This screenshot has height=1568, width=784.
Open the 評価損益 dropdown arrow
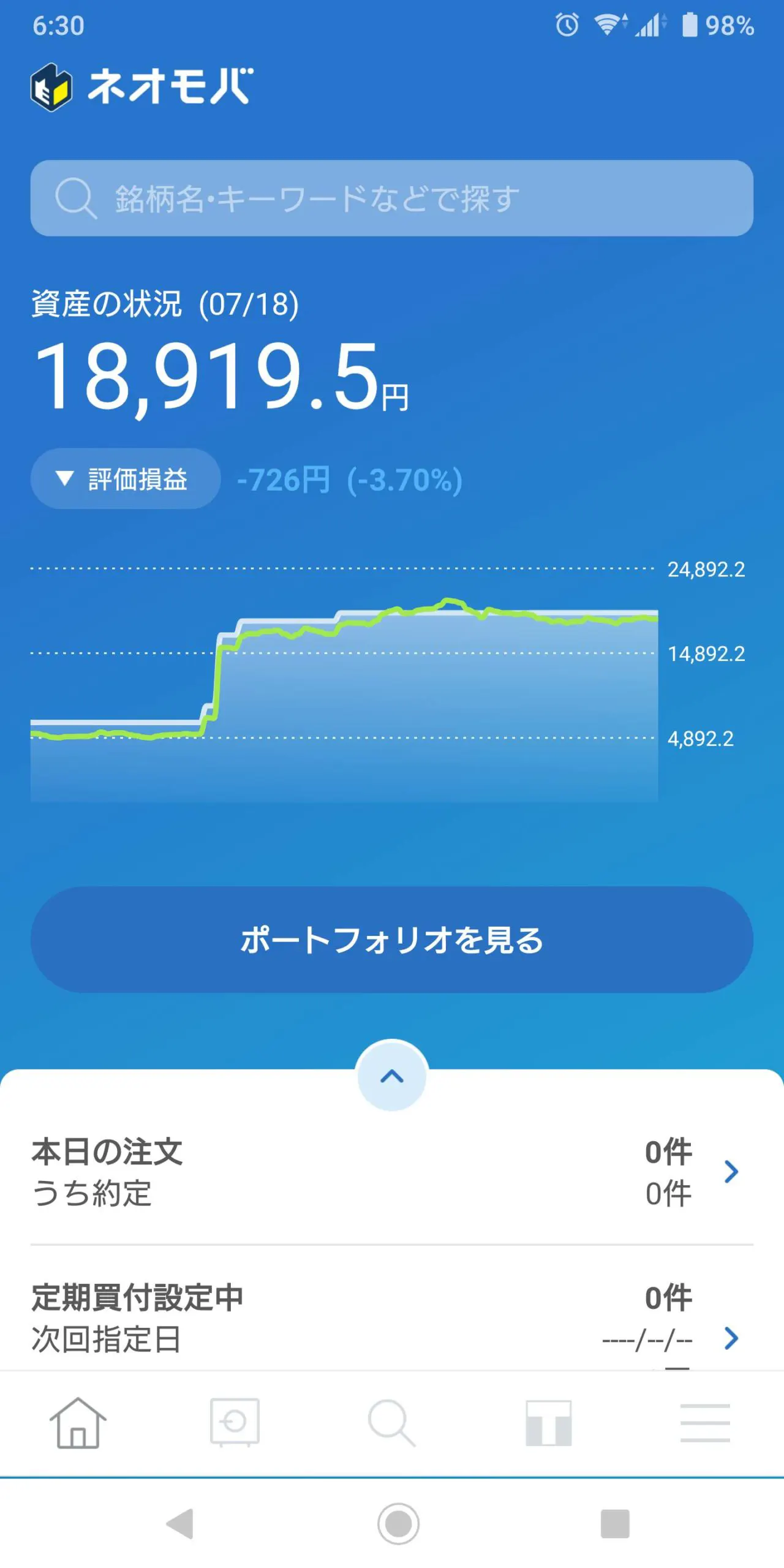(64, 480)
